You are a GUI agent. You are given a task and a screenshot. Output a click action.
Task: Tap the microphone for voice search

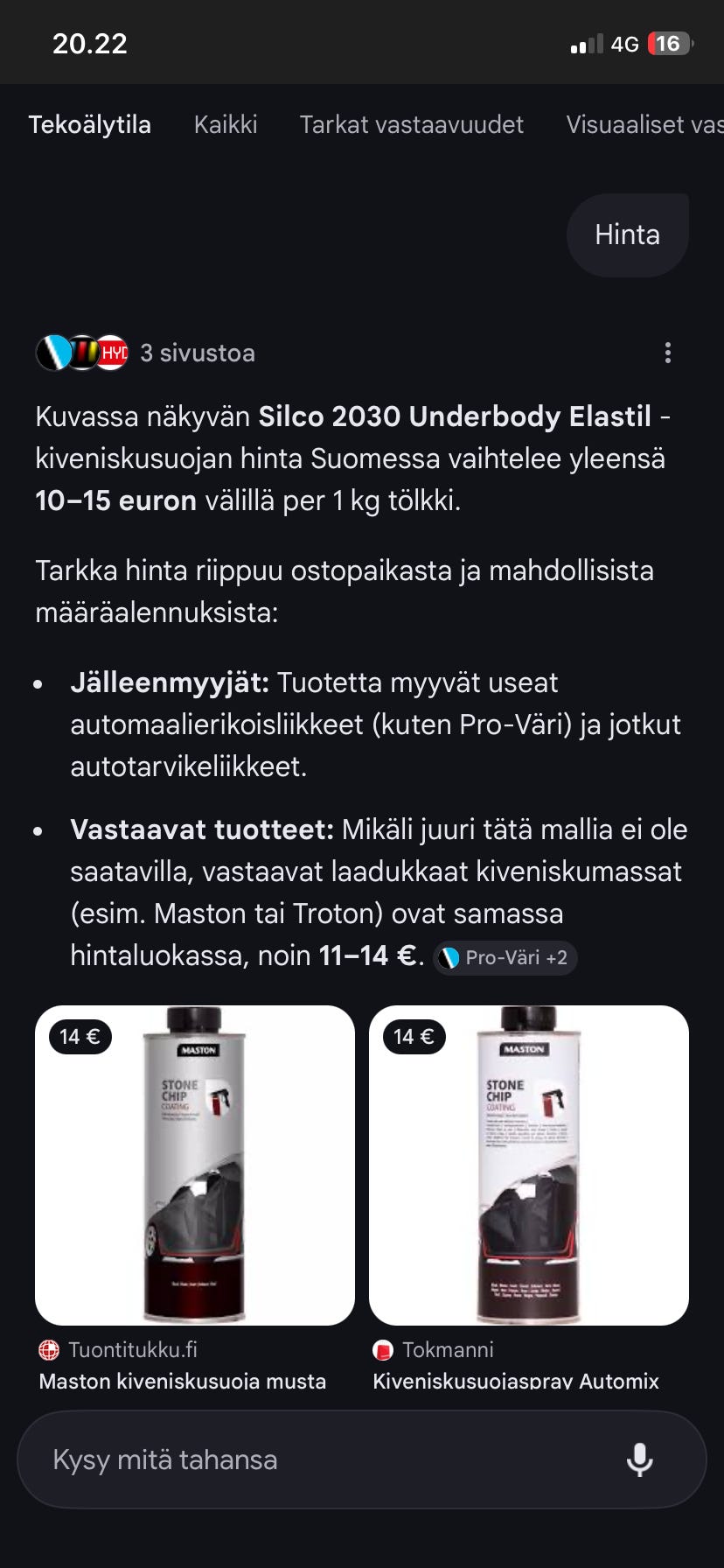(x=641, y=1459)
